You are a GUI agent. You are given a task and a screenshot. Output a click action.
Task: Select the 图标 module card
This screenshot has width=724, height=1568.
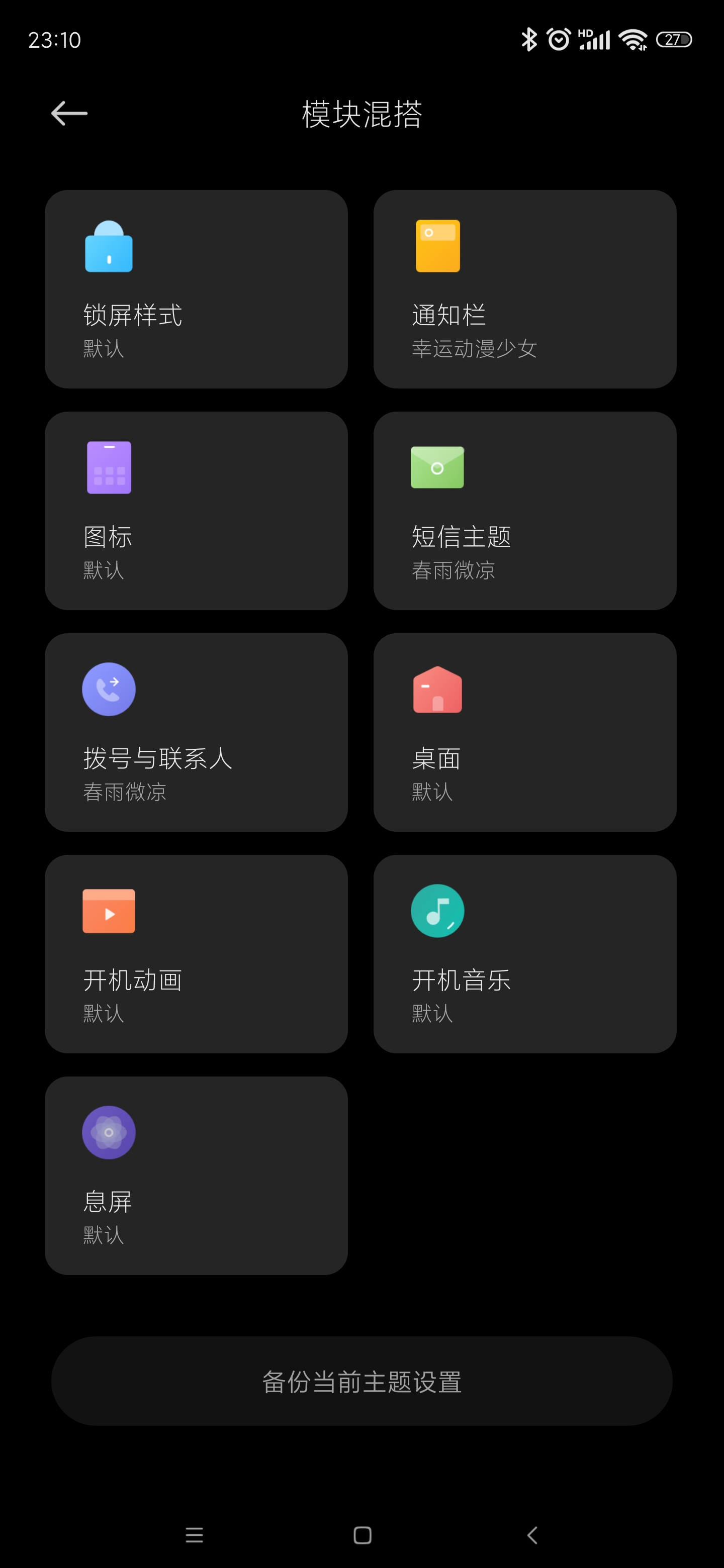click(196, 511)
